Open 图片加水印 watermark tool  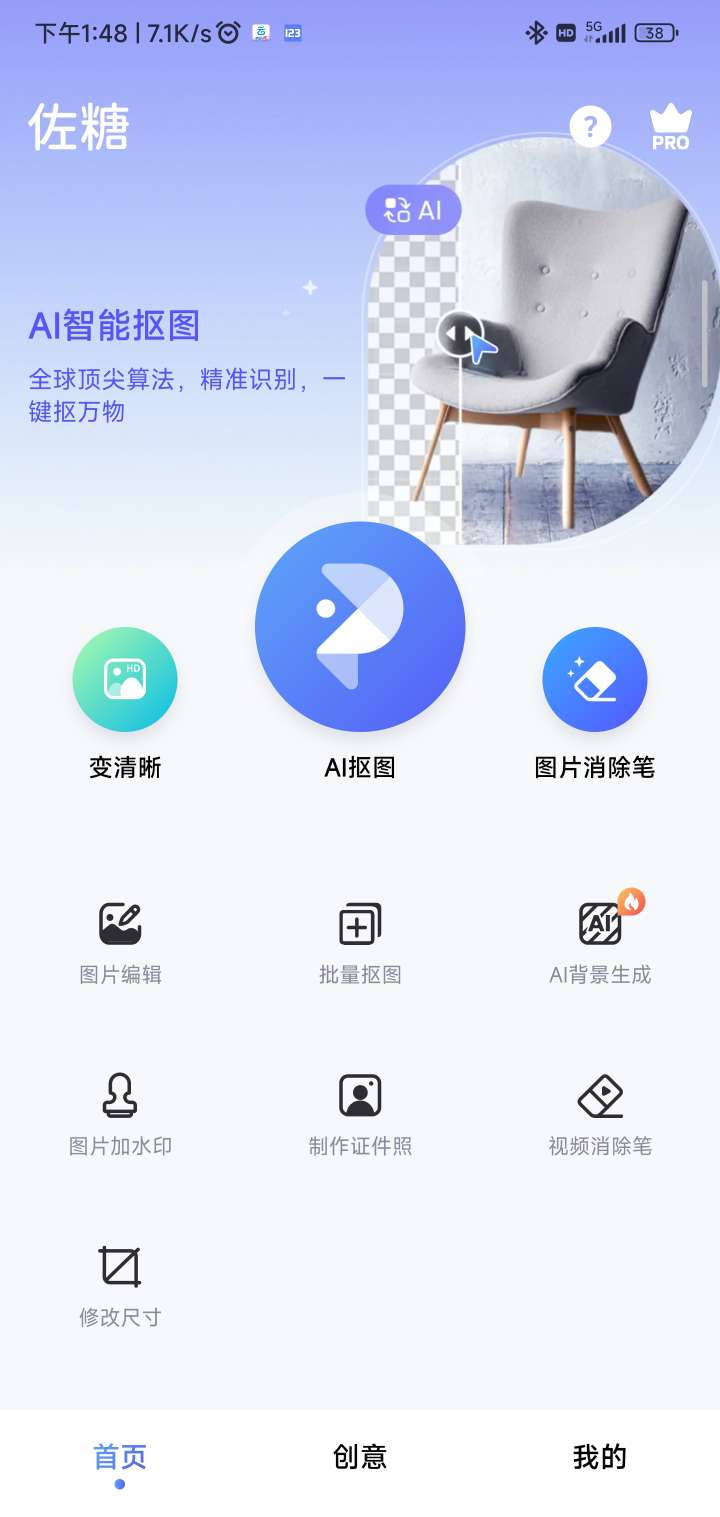[120, 1113]
